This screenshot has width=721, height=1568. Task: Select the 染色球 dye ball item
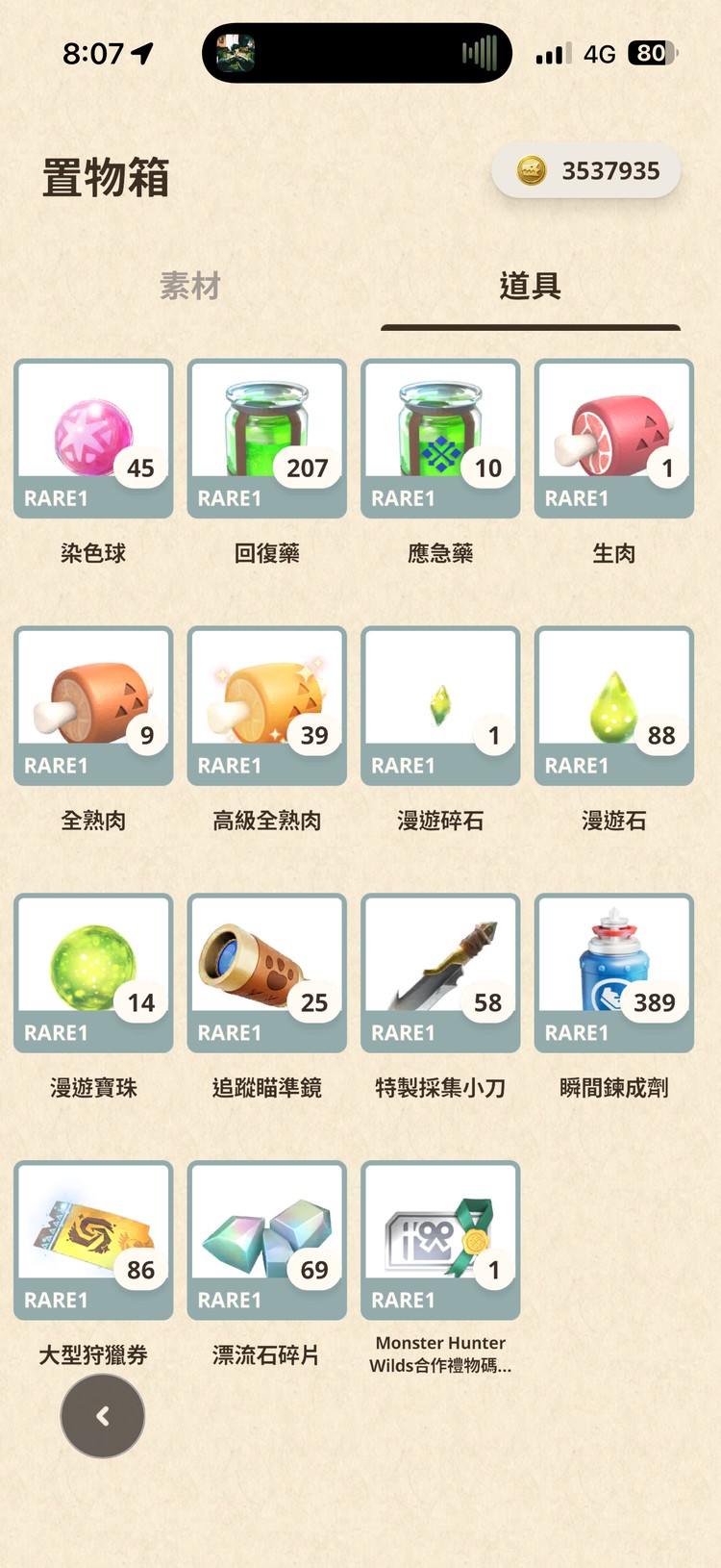coord(92,438)
